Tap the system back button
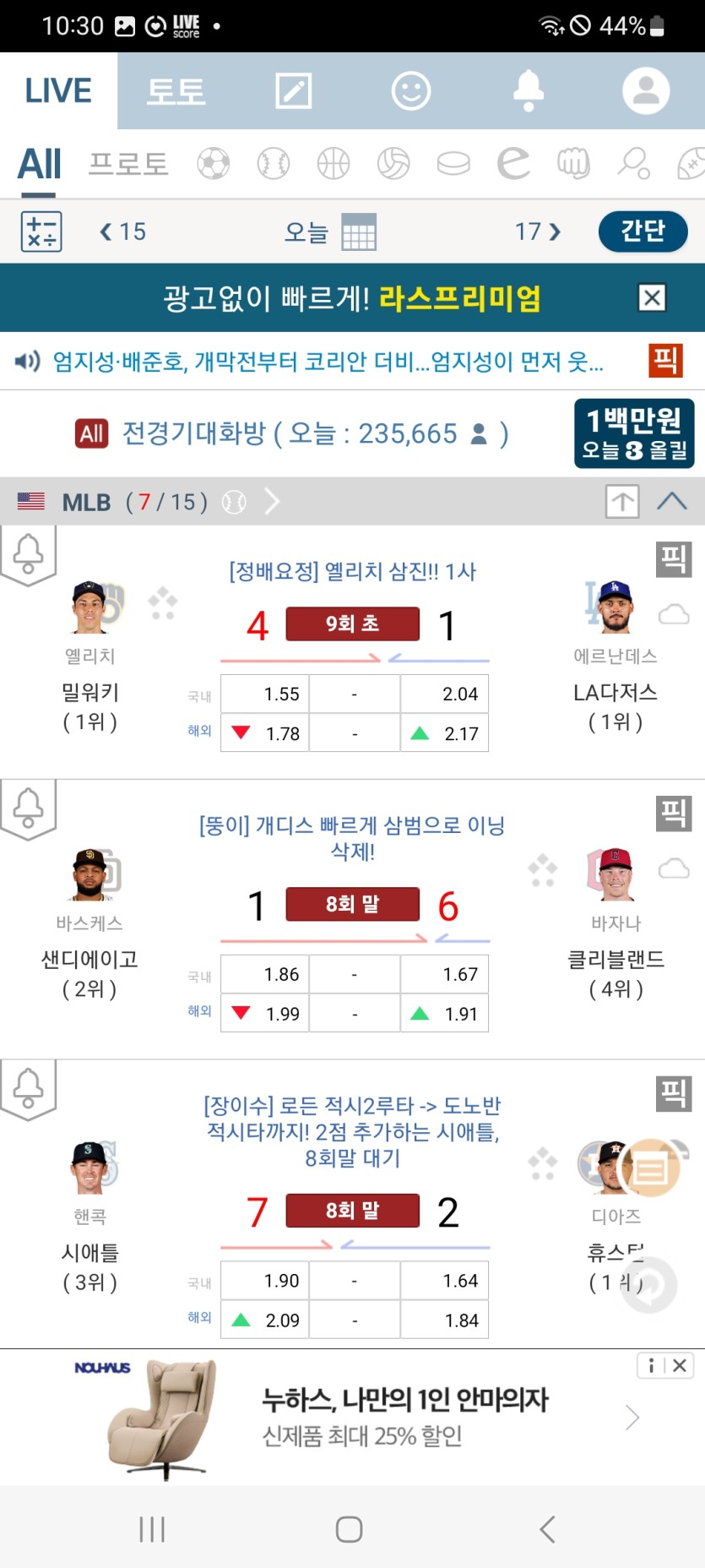 [x=547, y=1528]
